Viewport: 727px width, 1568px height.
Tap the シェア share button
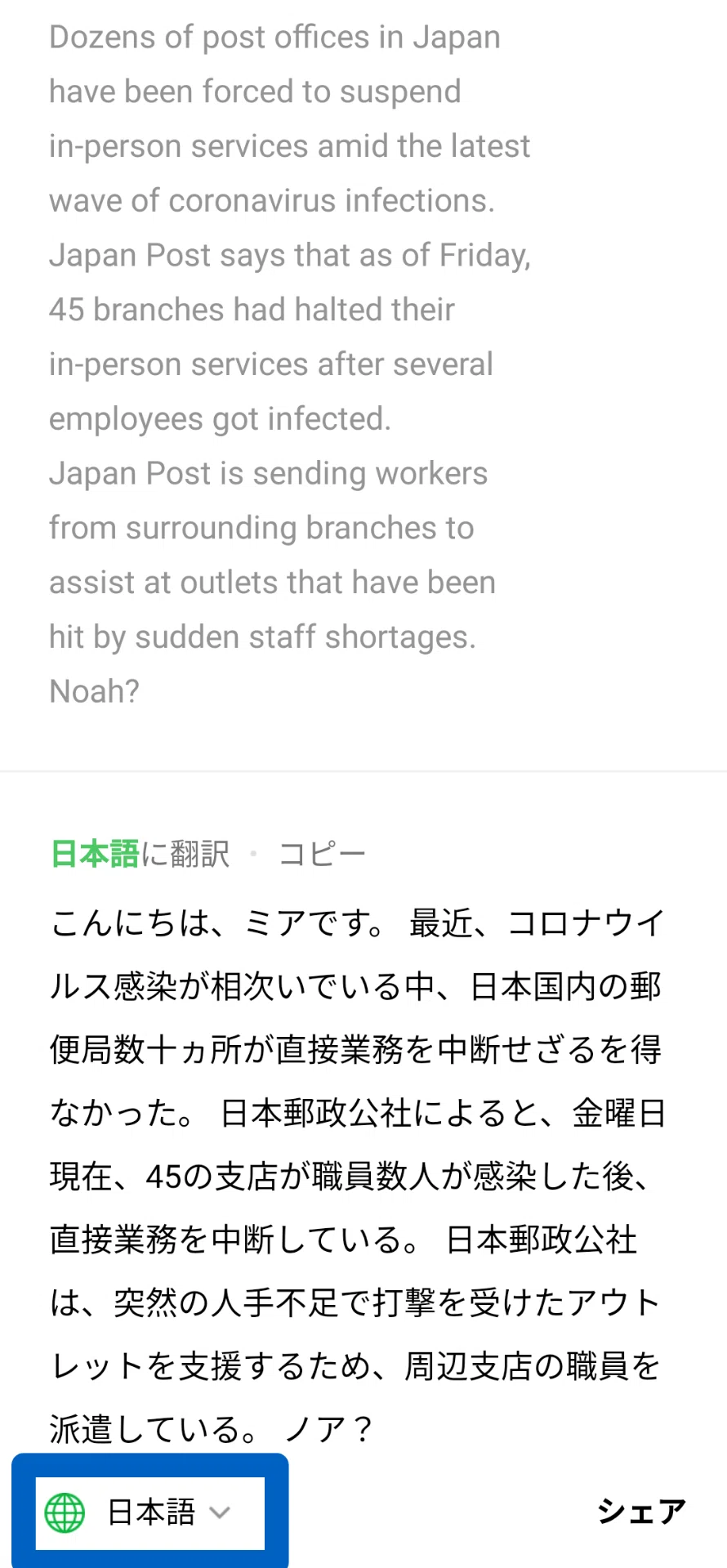(641, 1512)
